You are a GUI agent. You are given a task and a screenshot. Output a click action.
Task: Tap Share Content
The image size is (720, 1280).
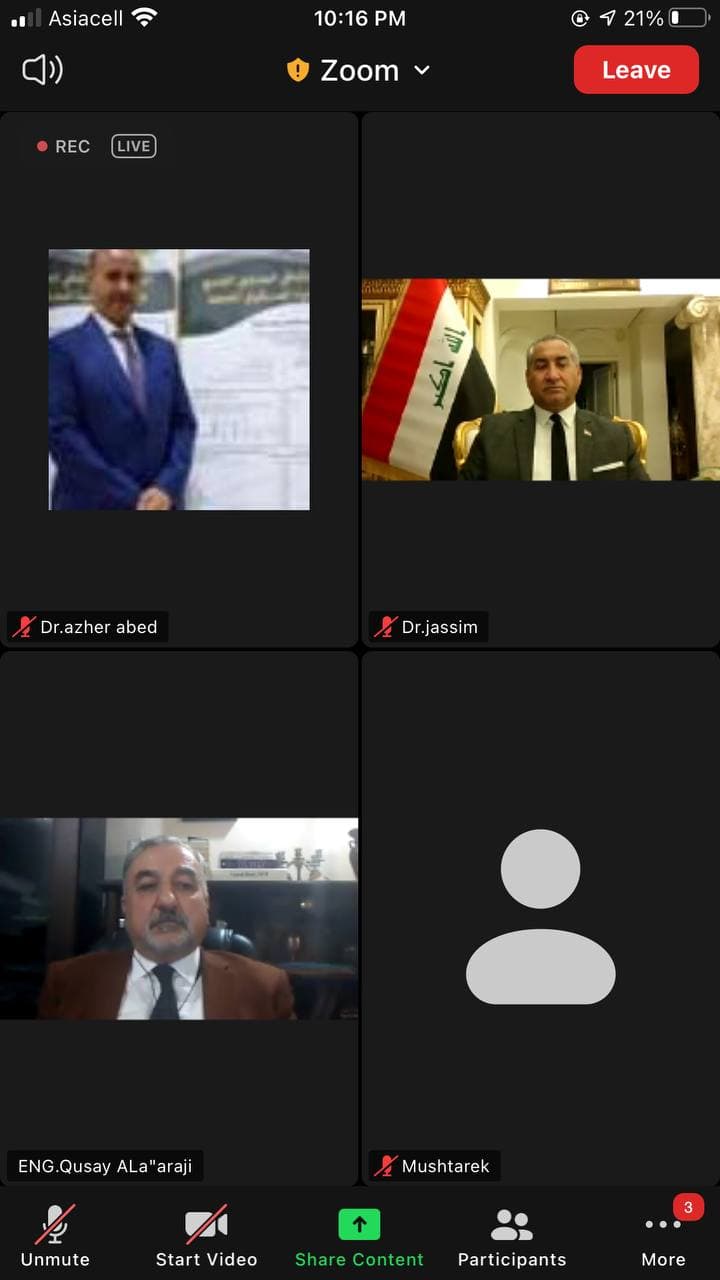coord(359,1236)
